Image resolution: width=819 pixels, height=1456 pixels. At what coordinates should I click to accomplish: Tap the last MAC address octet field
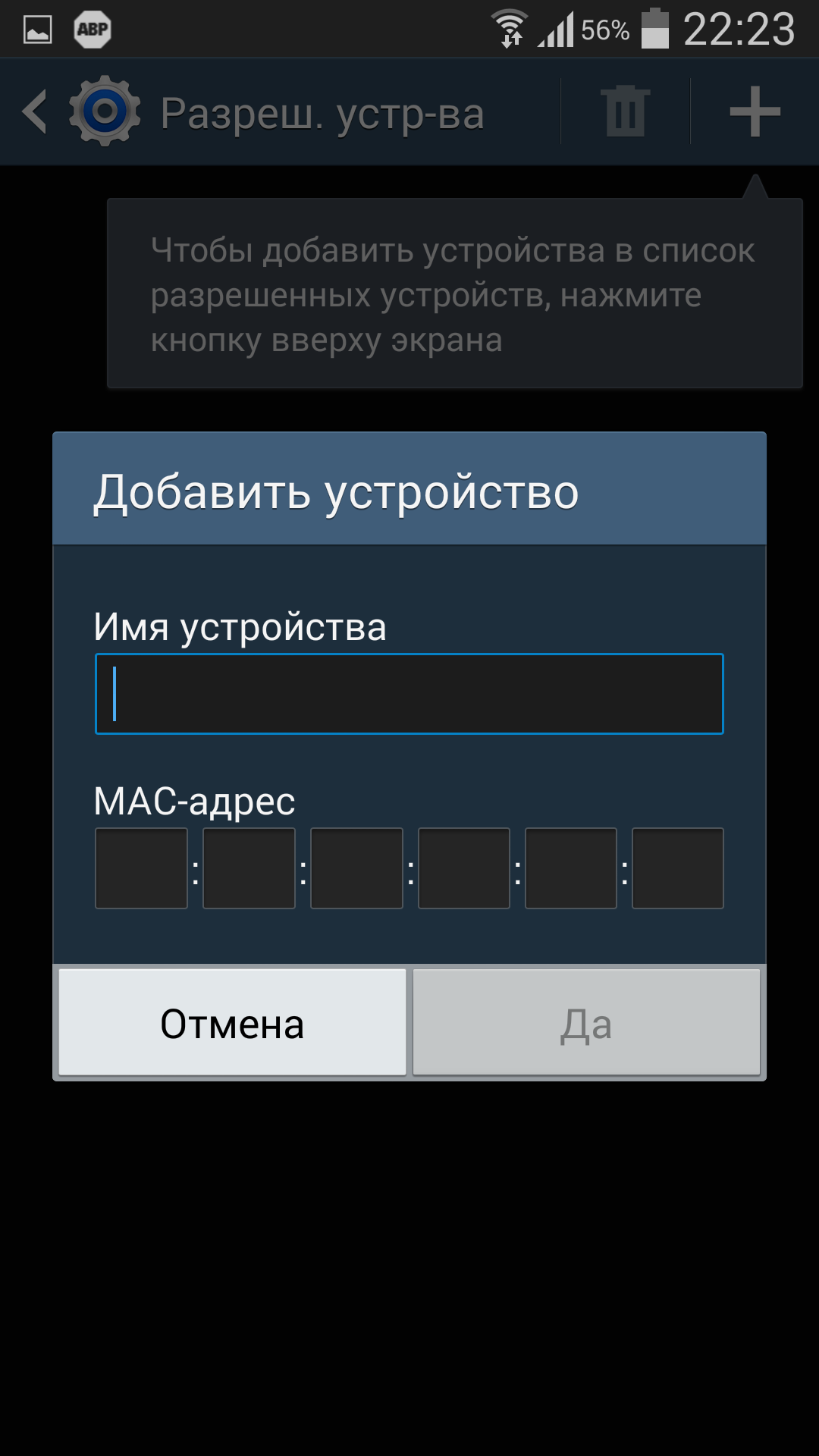(678, 868)
